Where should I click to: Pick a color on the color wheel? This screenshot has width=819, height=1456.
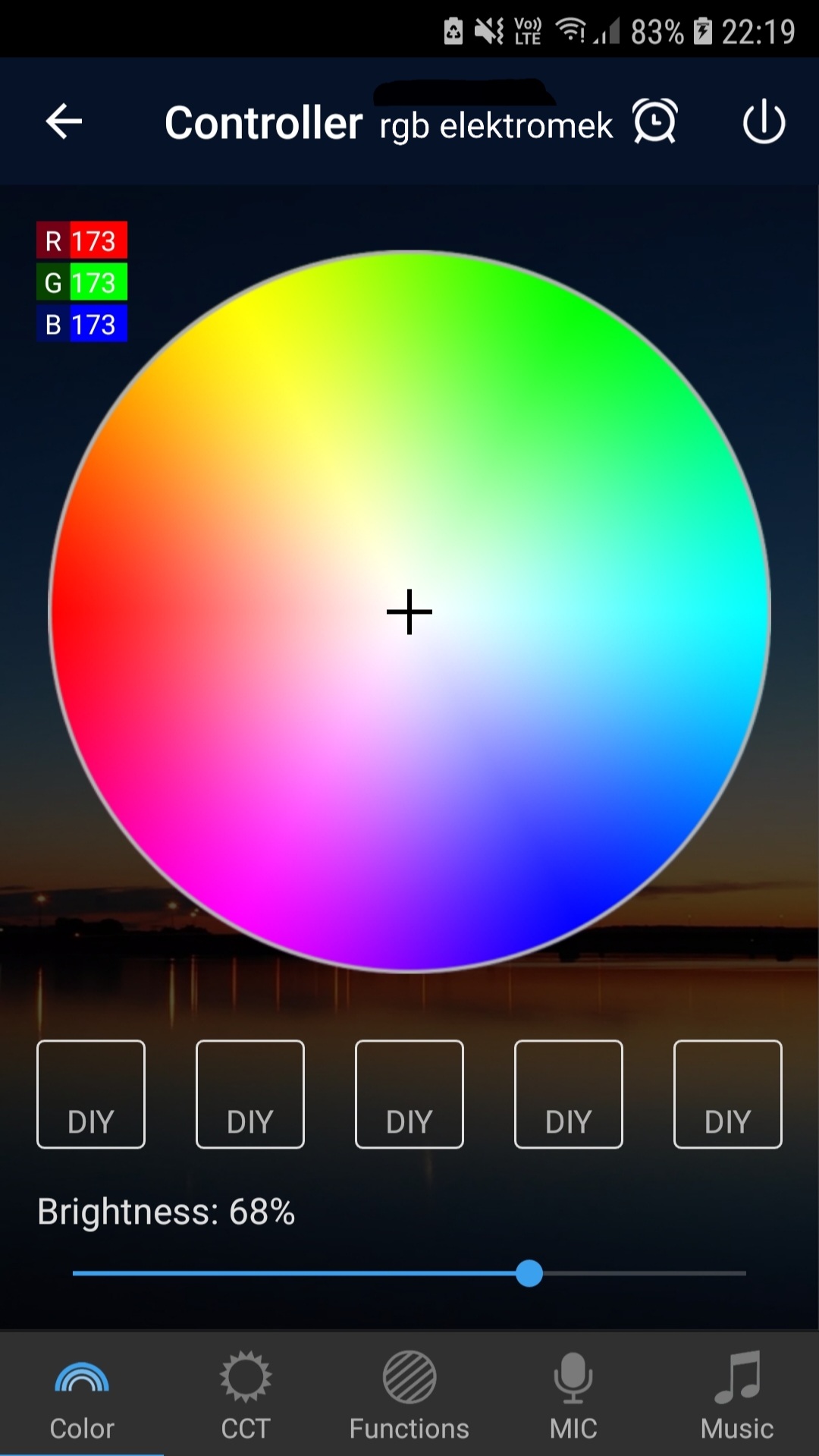(409, 612)
